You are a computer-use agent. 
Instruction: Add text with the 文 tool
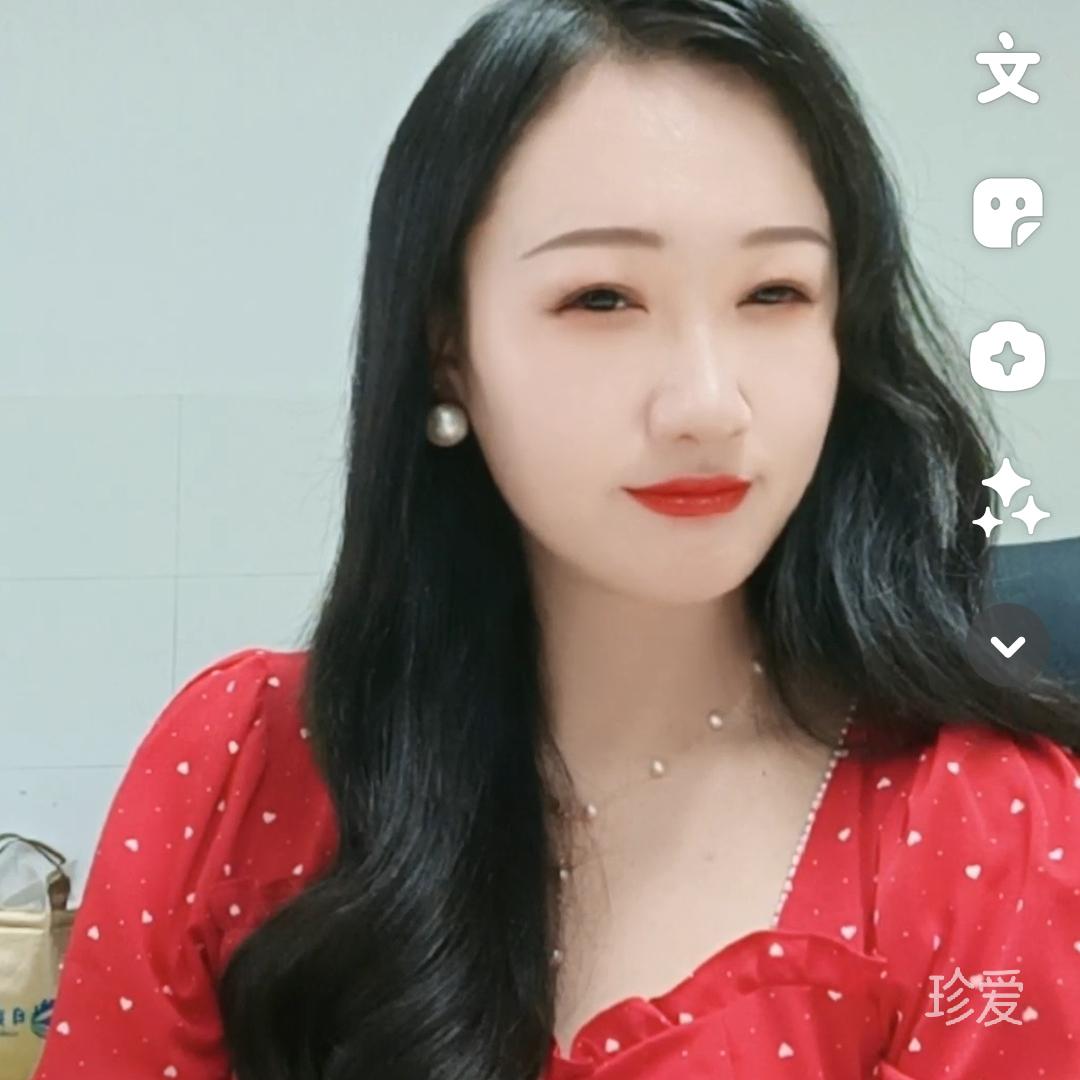point(1008,69)
